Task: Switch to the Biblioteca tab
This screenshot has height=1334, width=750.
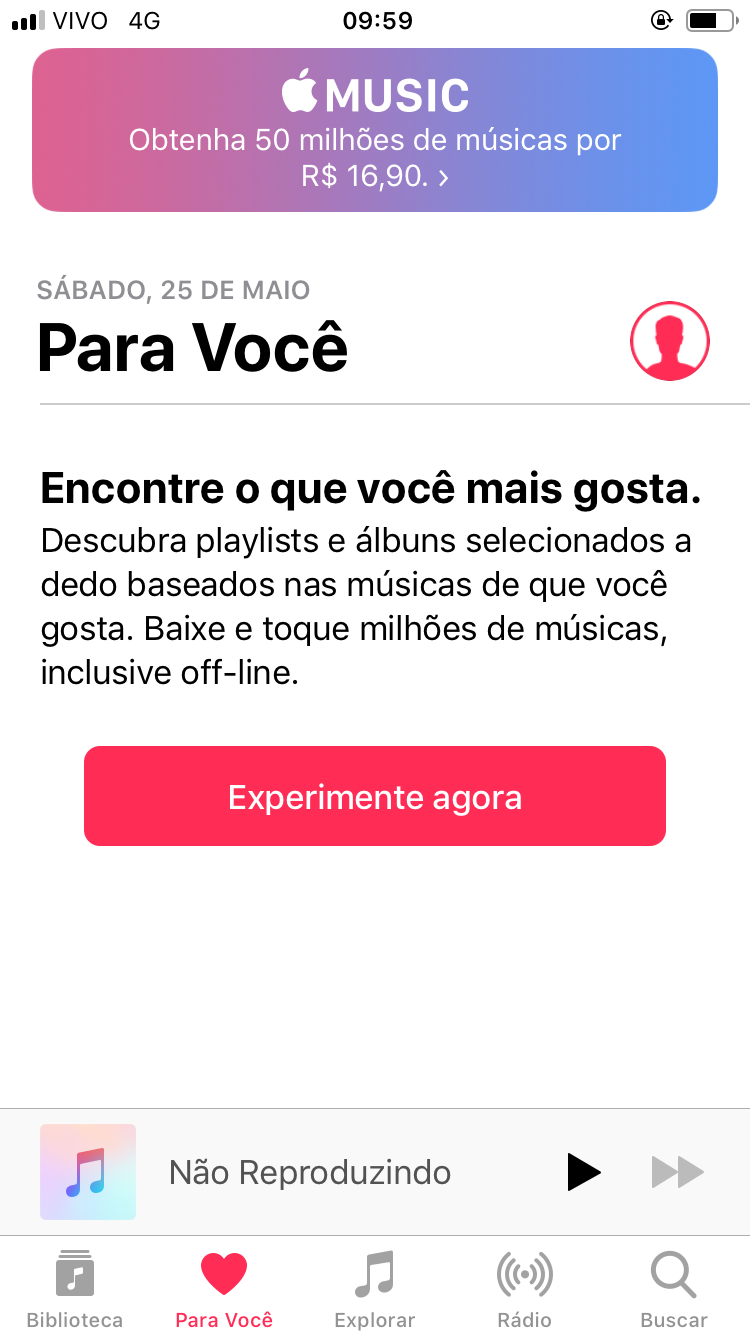Action: click(x=75, y=1288)
